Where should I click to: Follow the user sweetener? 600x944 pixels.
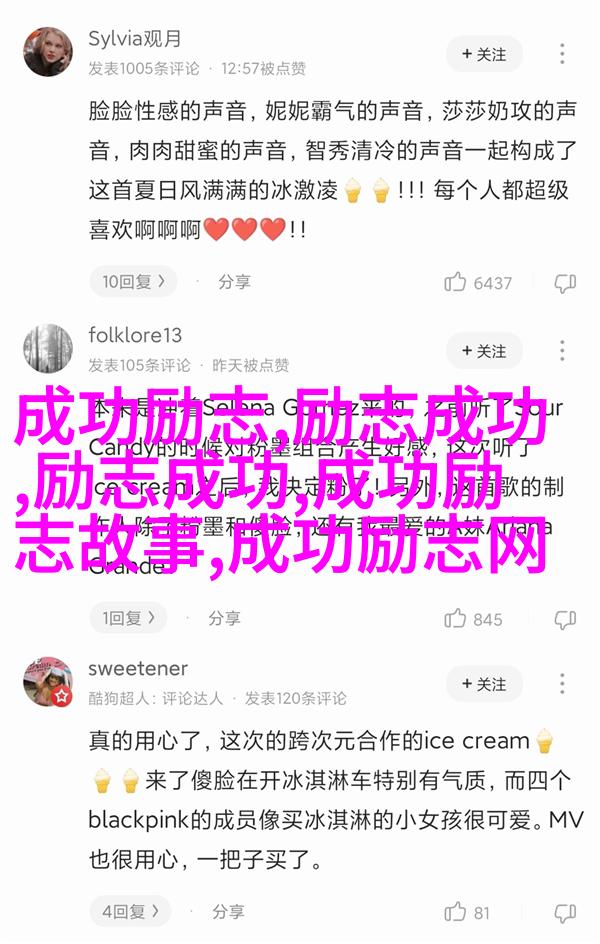(485, 684)
